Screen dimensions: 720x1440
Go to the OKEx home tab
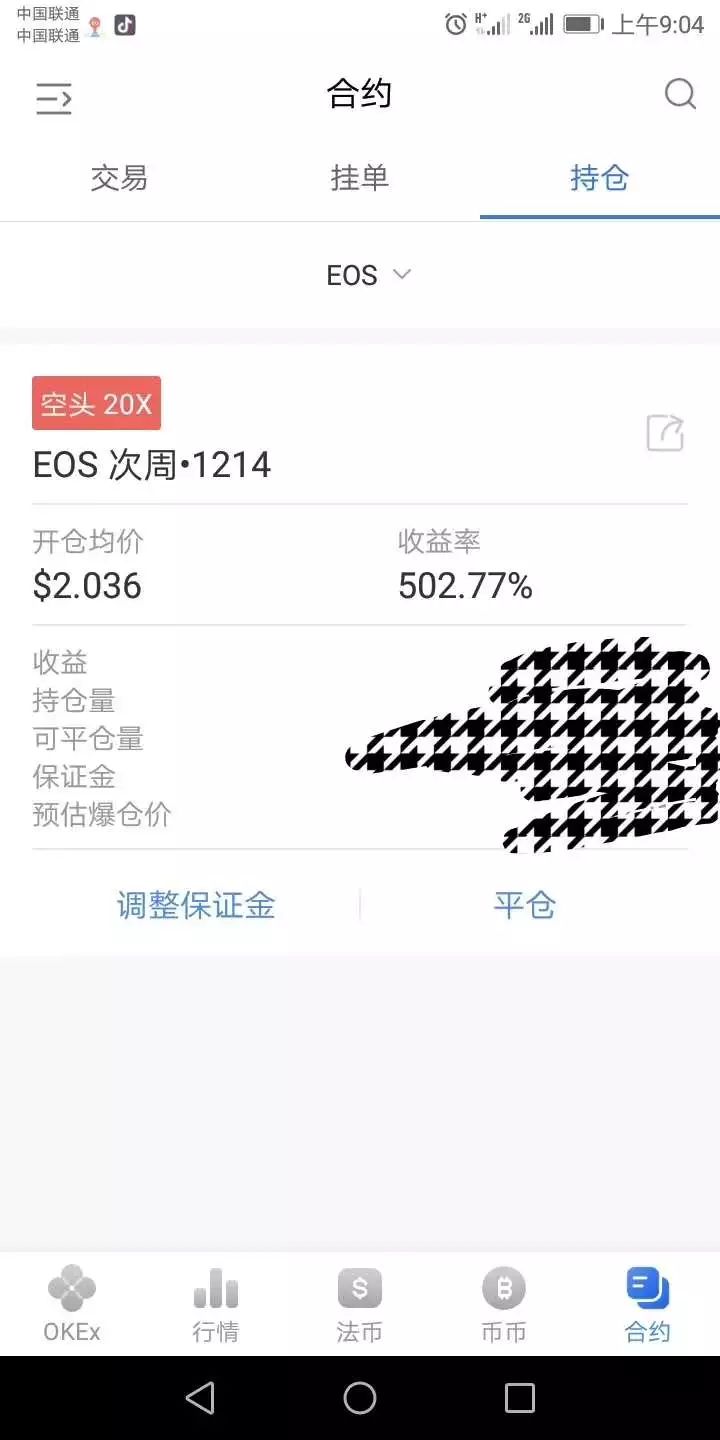pyautogui.click(x=72, y=1303)
